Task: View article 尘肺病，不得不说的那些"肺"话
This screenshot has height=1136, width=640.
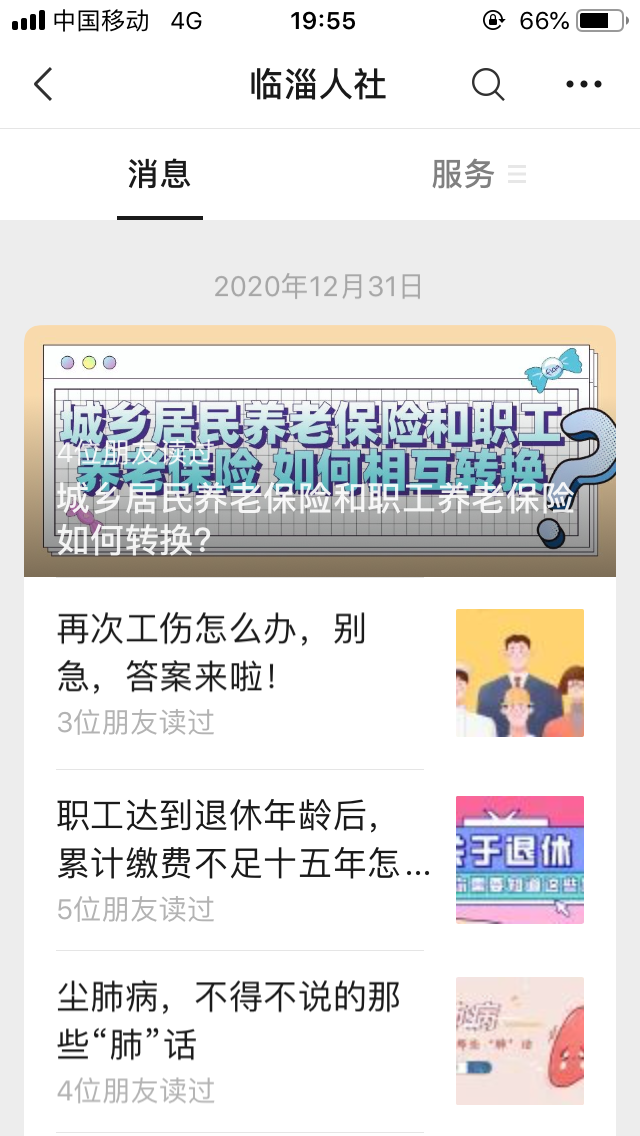Action: pos(240,1022)
